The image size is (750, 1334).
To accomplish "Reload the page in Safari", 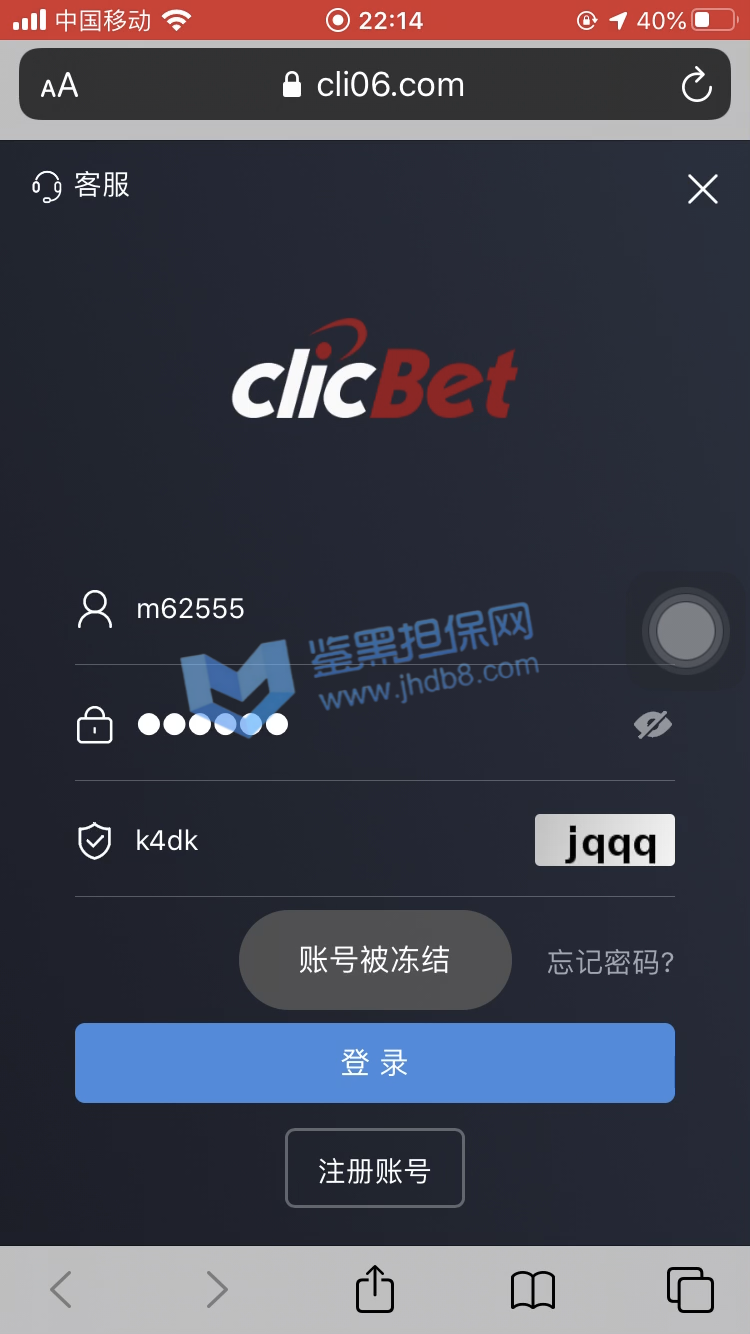I will [x=696, y=86].
